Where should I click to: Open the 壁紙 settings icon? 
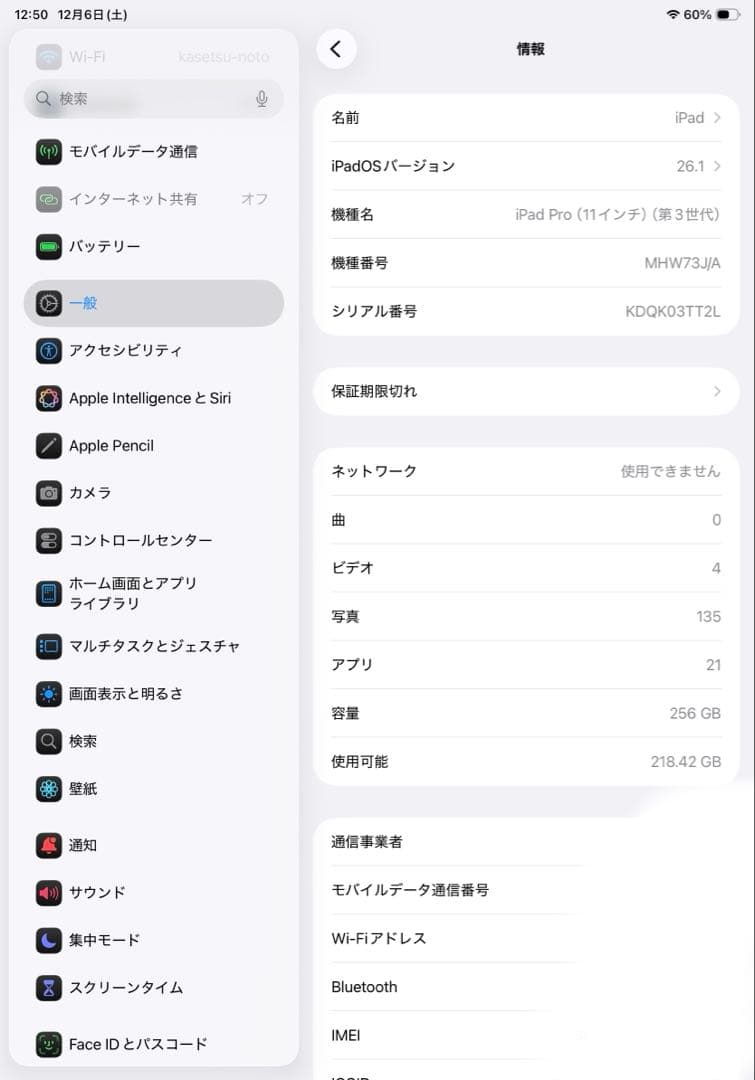[47, 789]
